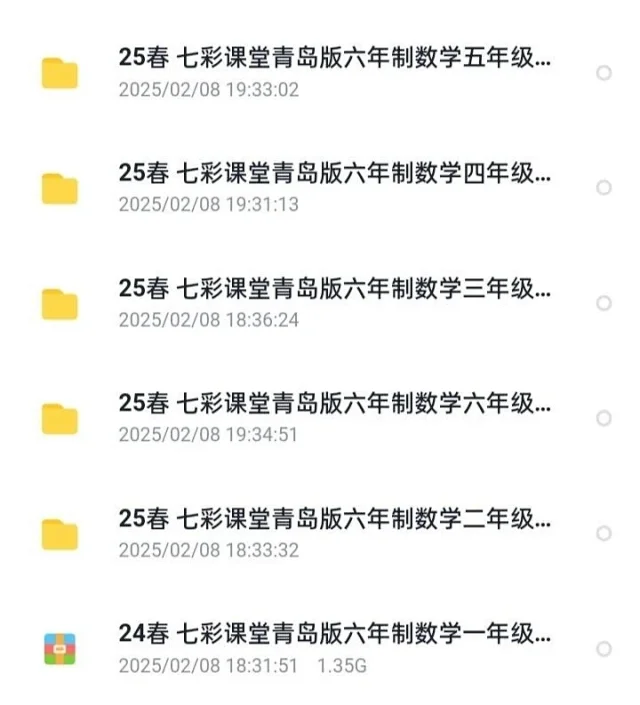640x705 pixels.
Task: Open the 四年级 math folder
Action: (x=334, y=174)
